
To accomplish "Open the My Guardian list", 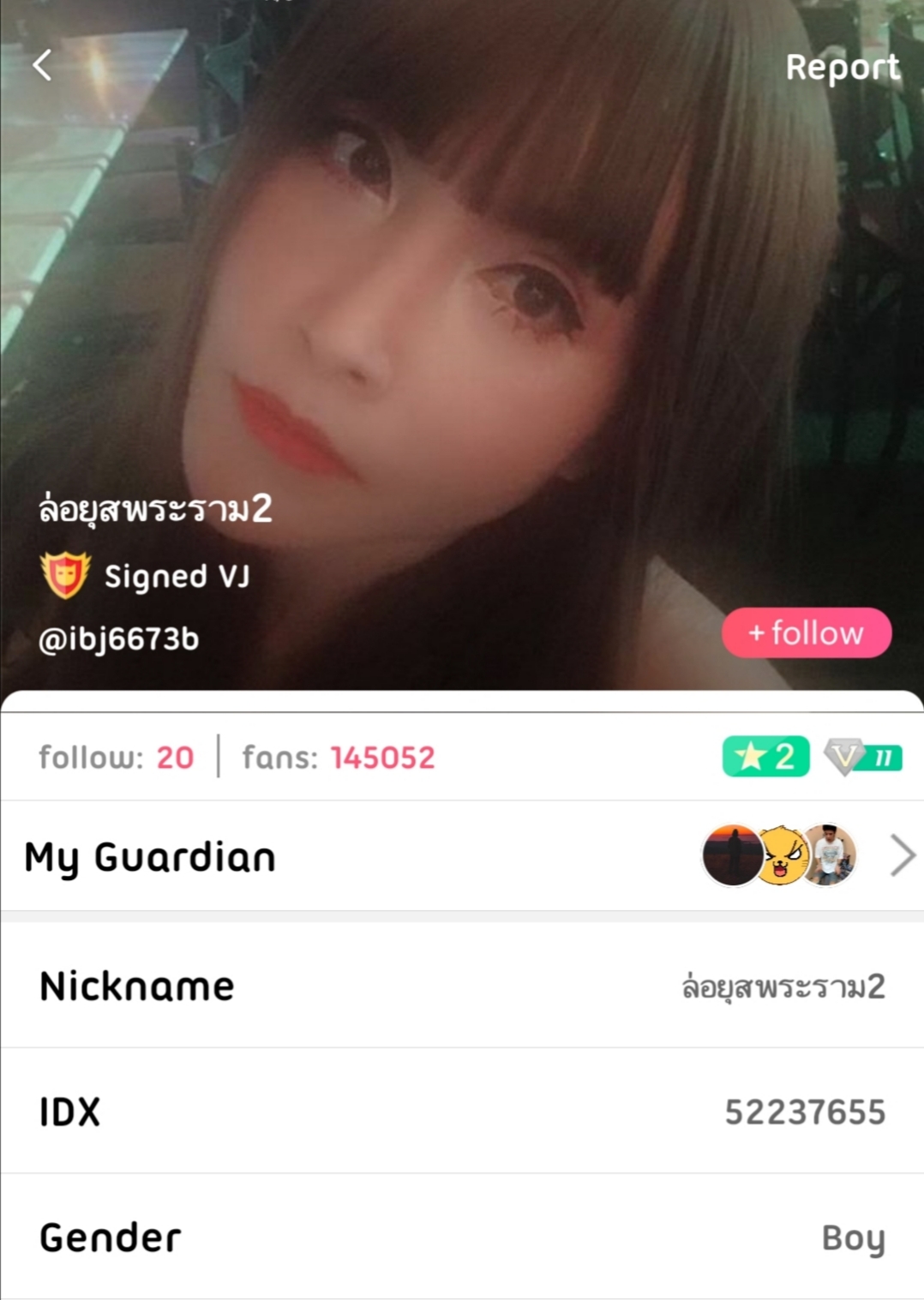I will [x=903, y=855].
